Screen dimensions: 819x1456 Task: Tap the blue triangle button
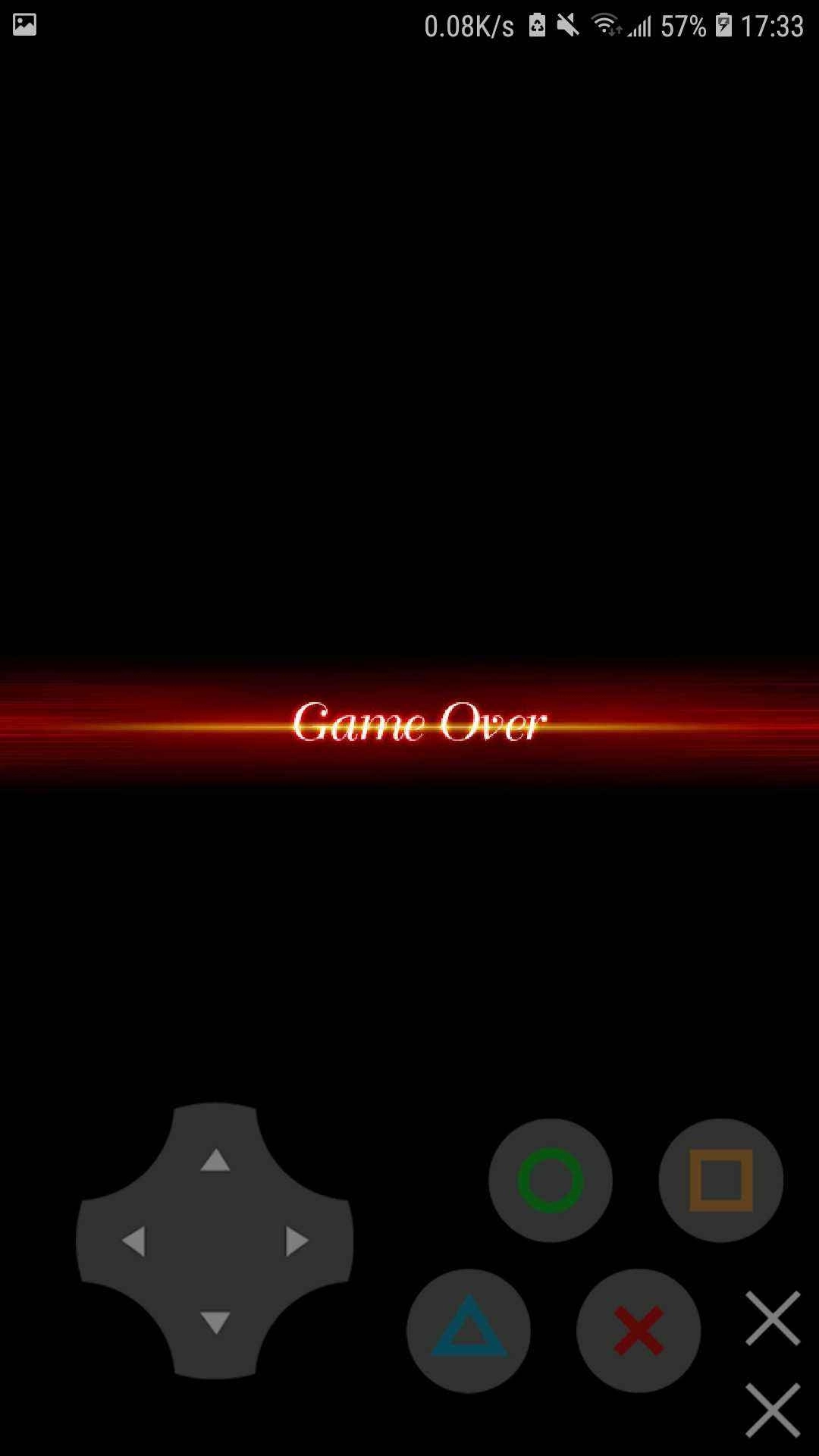tap(469, 1330)
